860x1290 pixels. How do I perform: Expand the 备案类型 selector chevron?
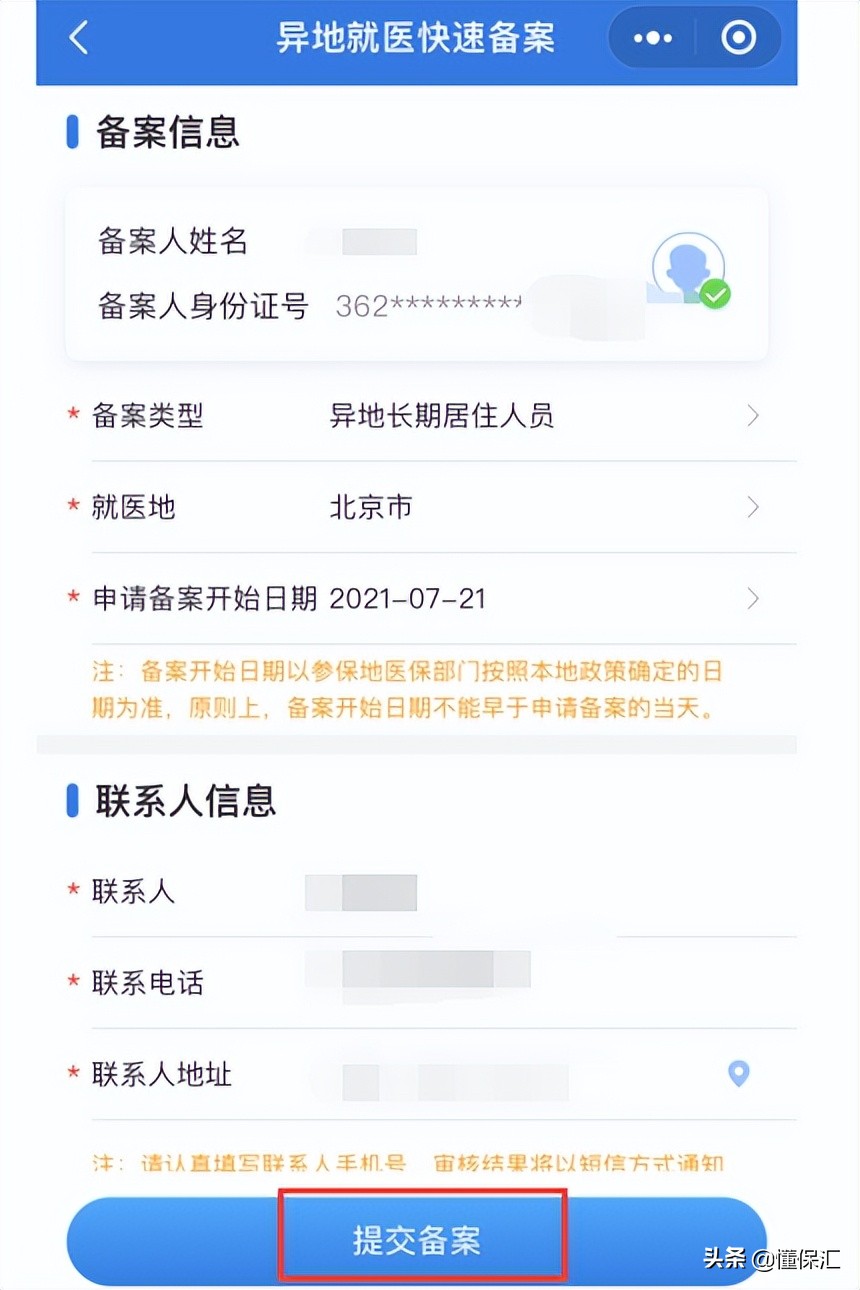(x=752, y=416)
